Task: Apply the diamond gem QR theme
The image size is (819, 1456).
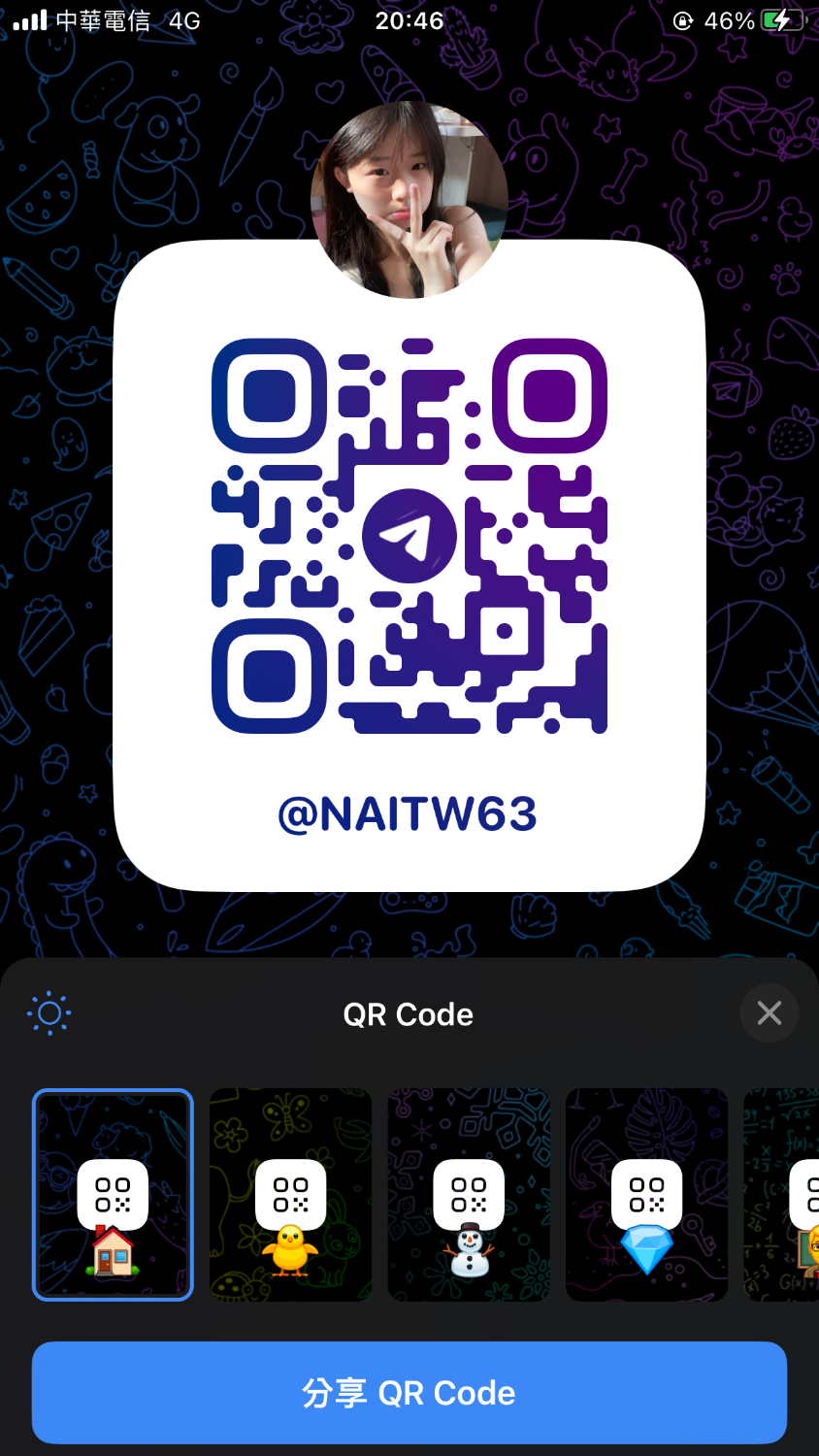Action: (646, 1195)
